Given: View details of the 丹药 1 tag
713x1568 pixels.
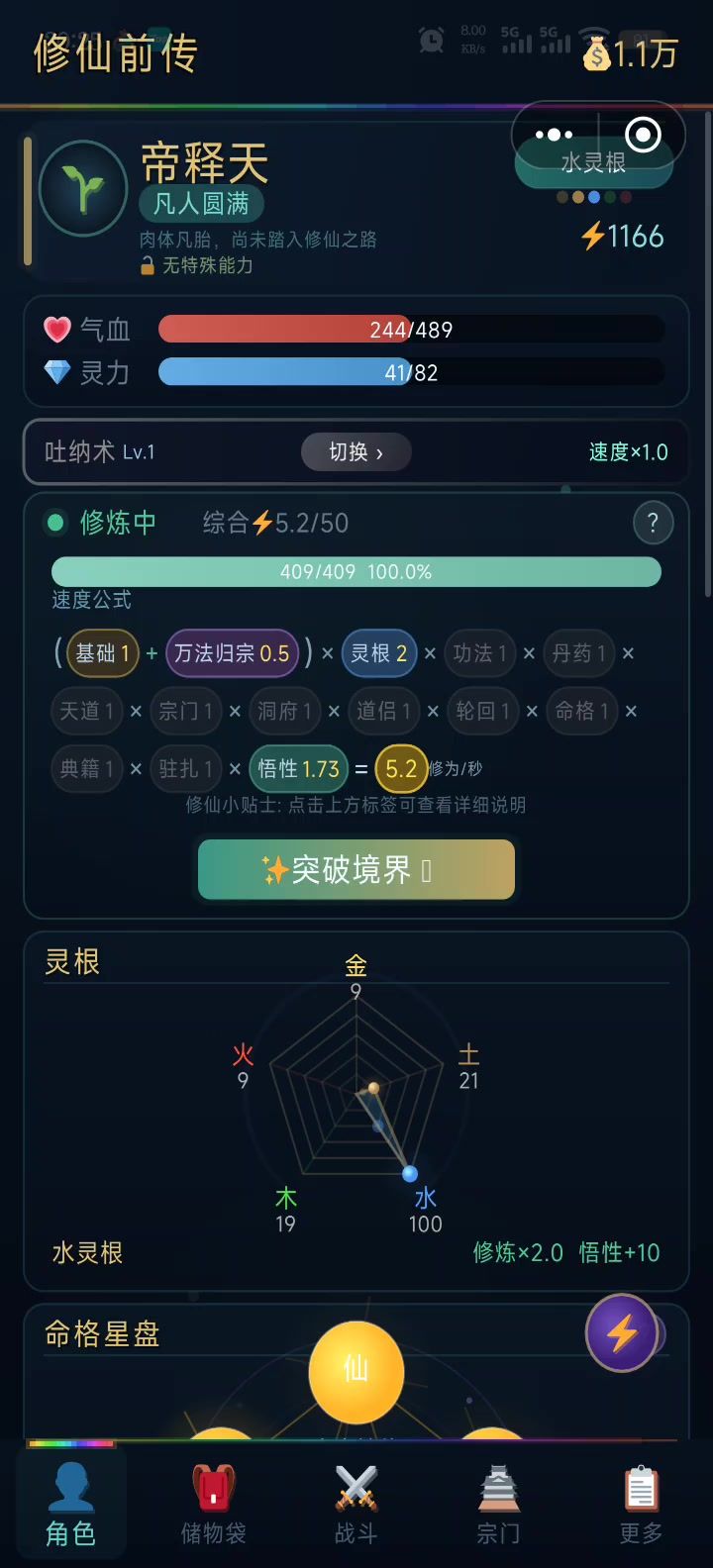Looking at the screenshot, I should 579,653.
